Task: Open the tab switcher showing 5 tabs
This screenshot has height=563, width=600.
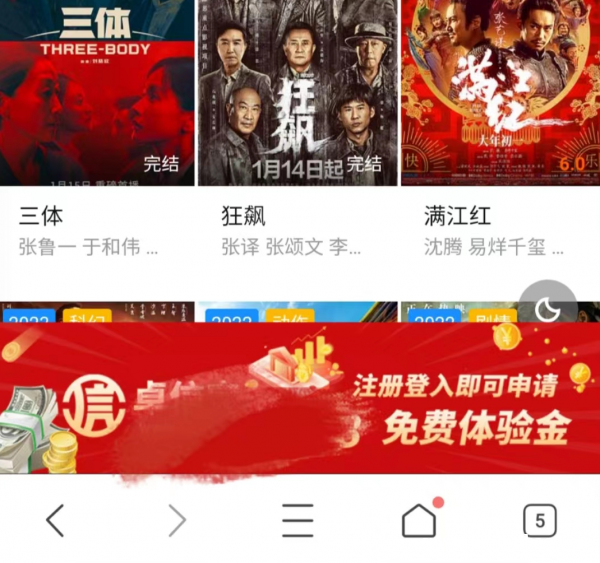Action: pyautogui.click(x=540, y=520)
